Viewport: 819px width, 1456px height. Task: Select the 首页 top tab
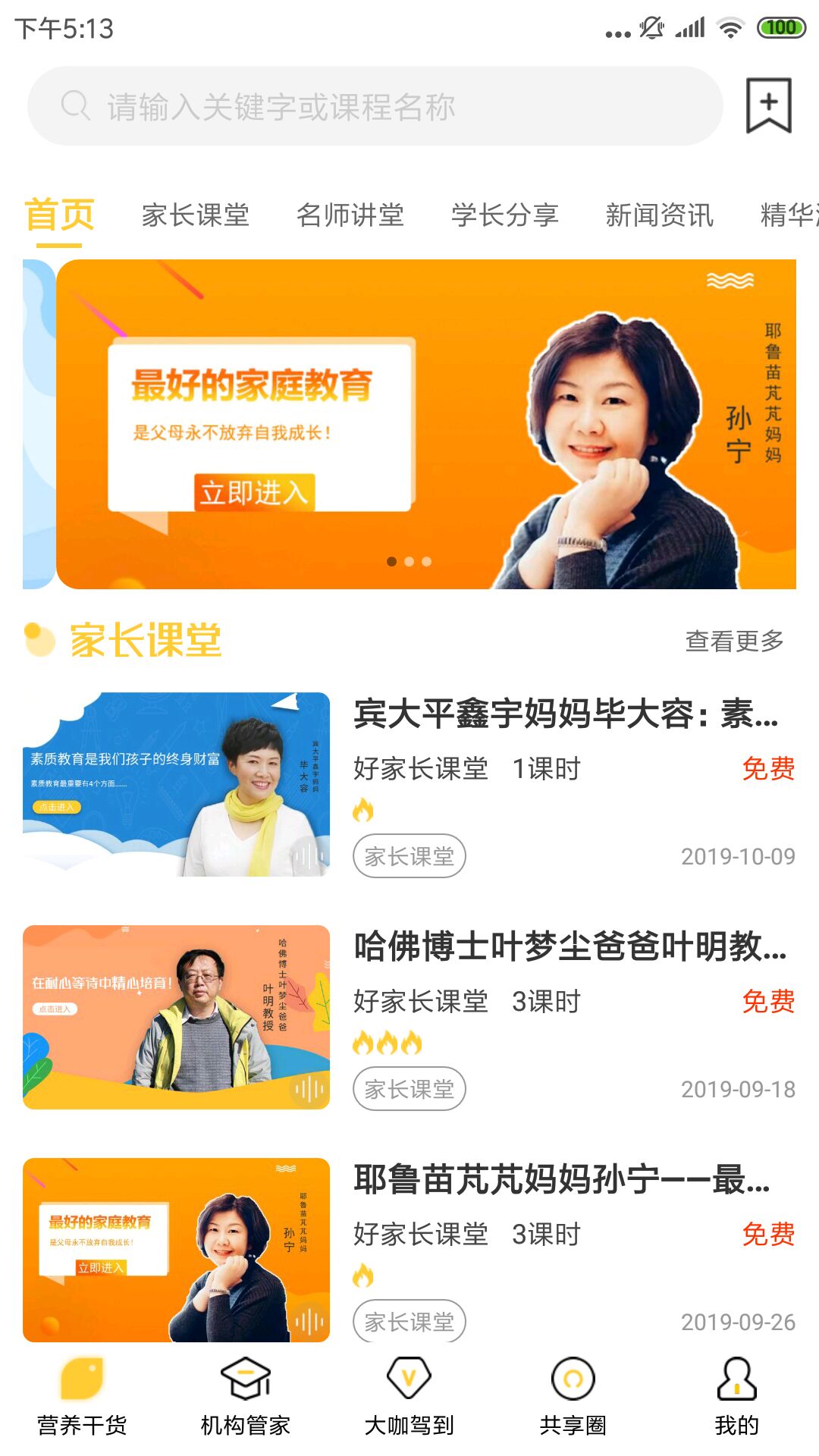[59, 215]
